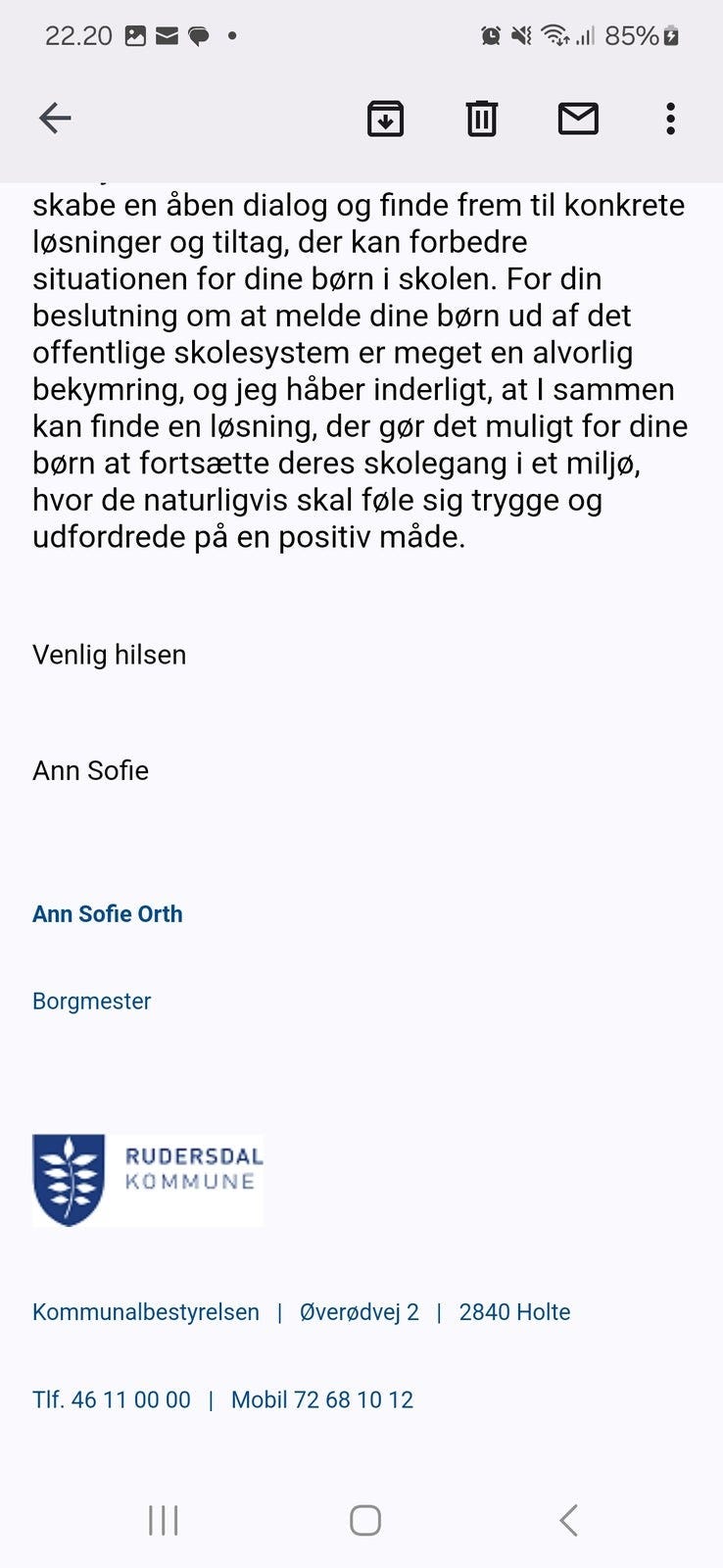This screenshot has height=1568, width=723.
Task: Open the Kommunalbestyrelsen link
Action: pos(145,1311)
